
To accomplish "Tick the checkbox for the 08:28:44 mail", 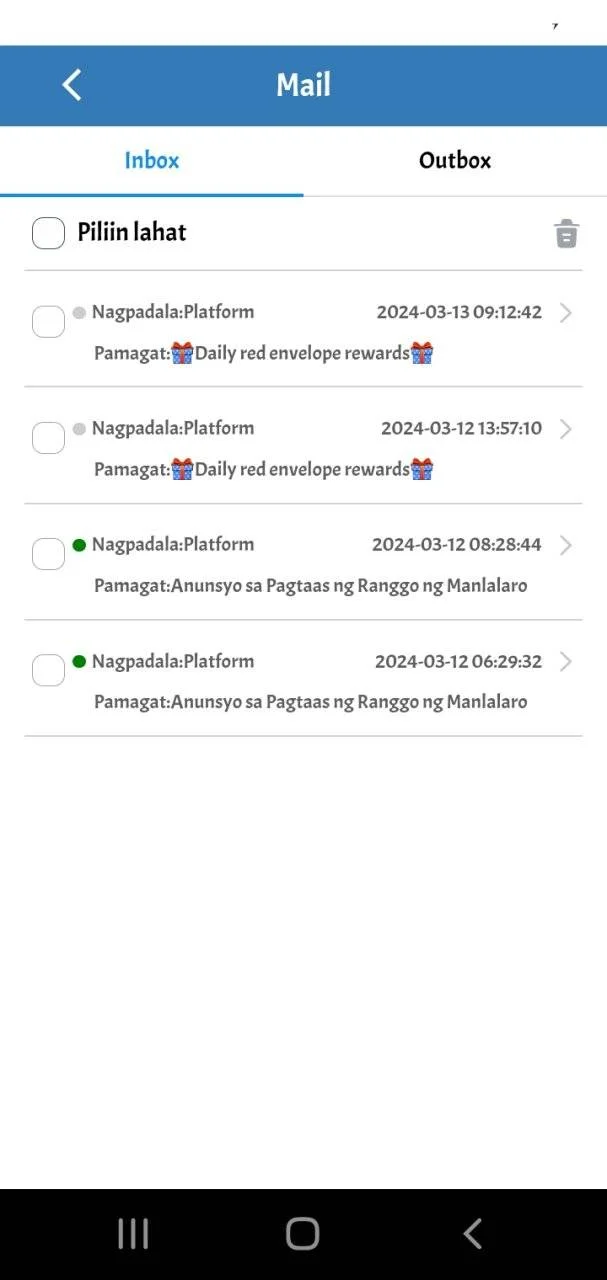I will click(48, 553).
